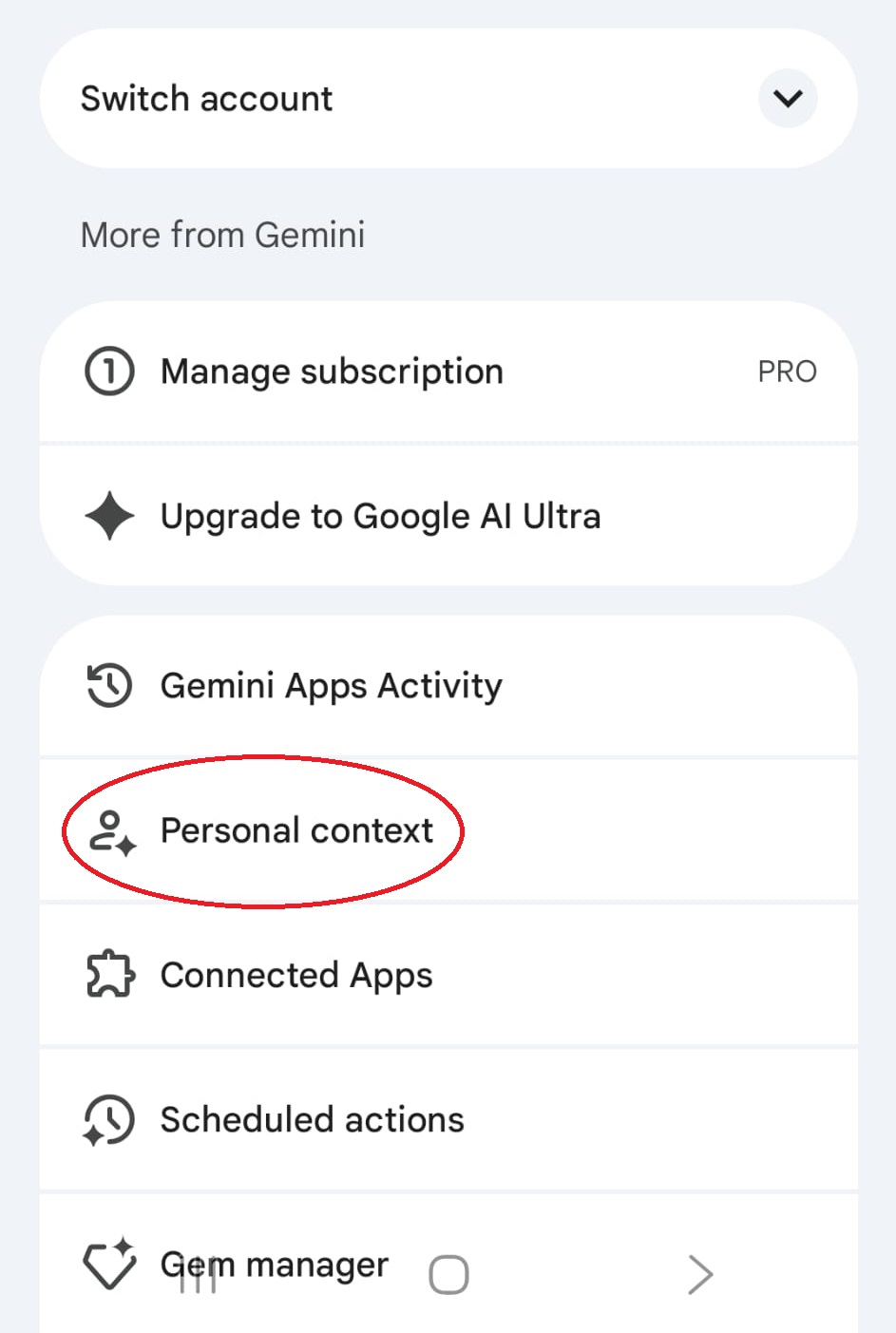Select Upgrade to Google AI Ultra
This screenshot has width=896, height=1333.
click(380, 516)
